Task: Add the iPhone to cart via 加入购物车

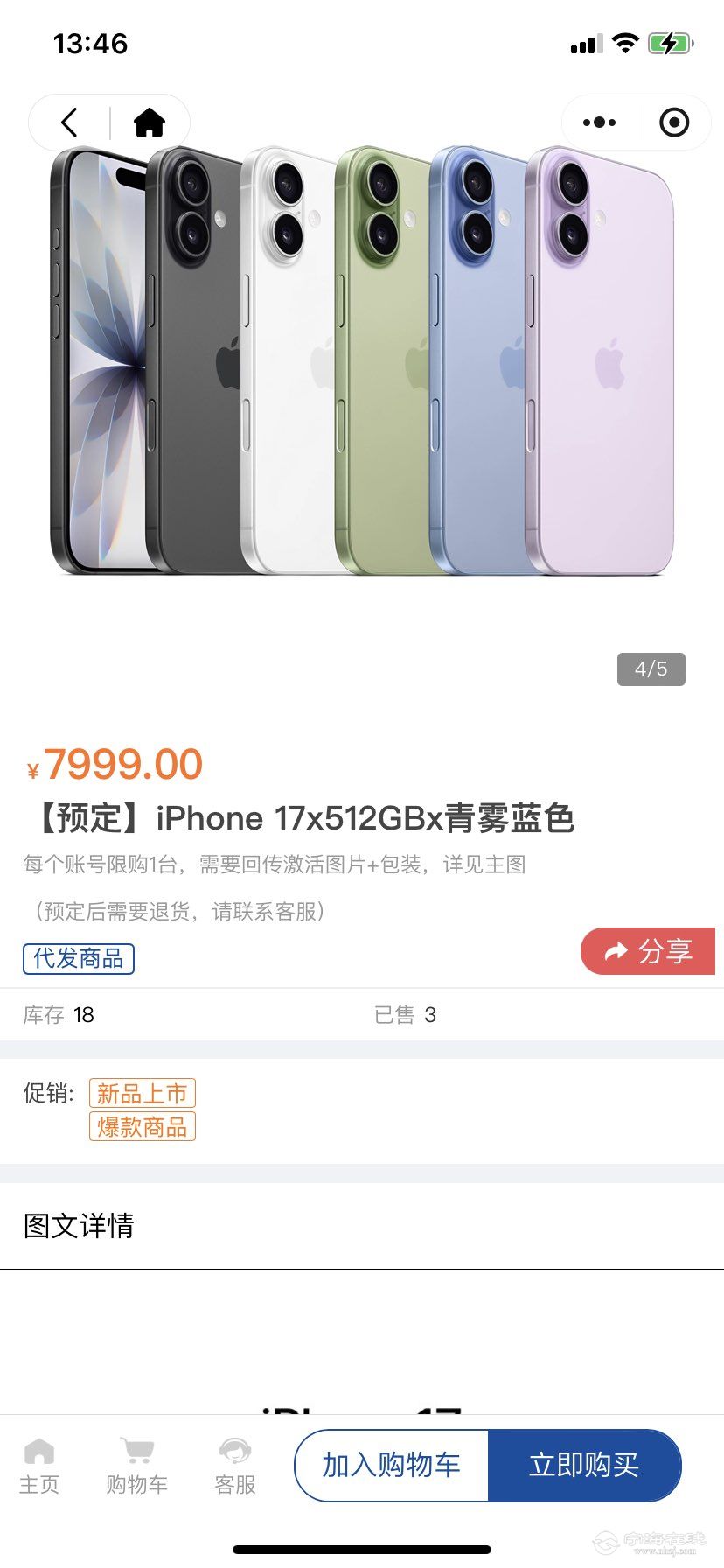Action: pyautogui.click(x=391, y=1465)
